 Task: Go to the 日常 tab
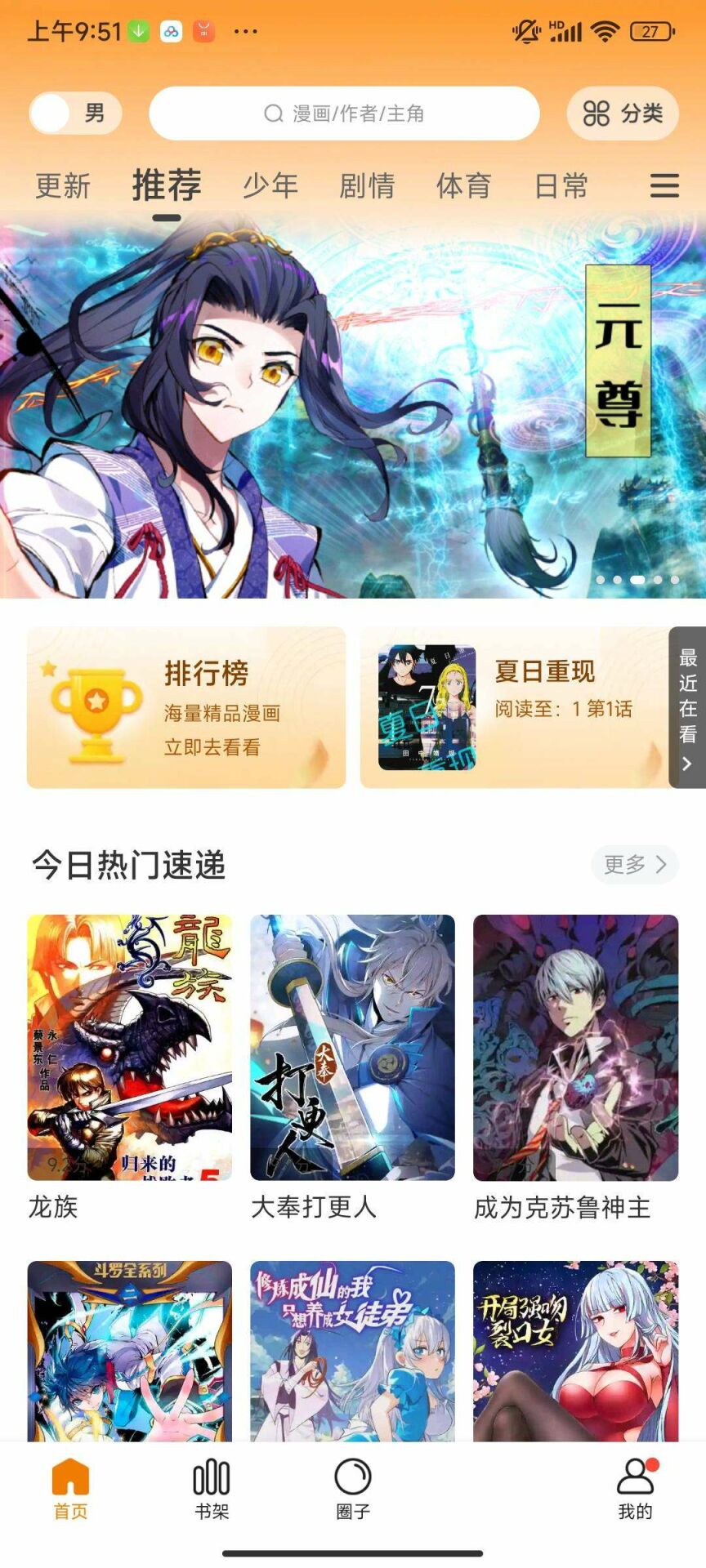[x=561, y=186]
